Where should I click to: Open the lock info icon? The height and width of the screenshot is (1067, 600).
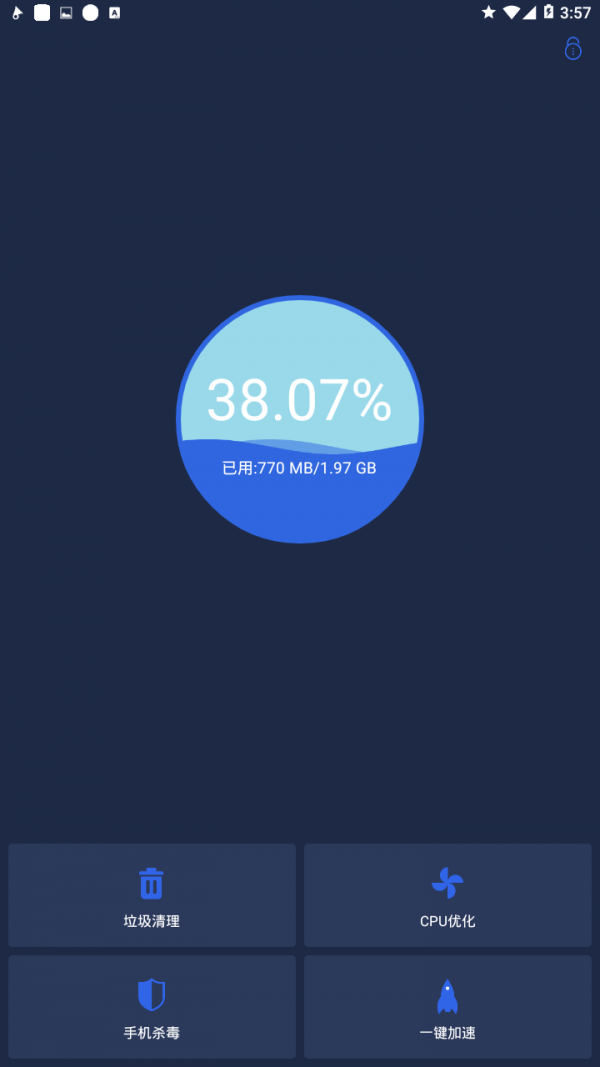tap(573, 48)
